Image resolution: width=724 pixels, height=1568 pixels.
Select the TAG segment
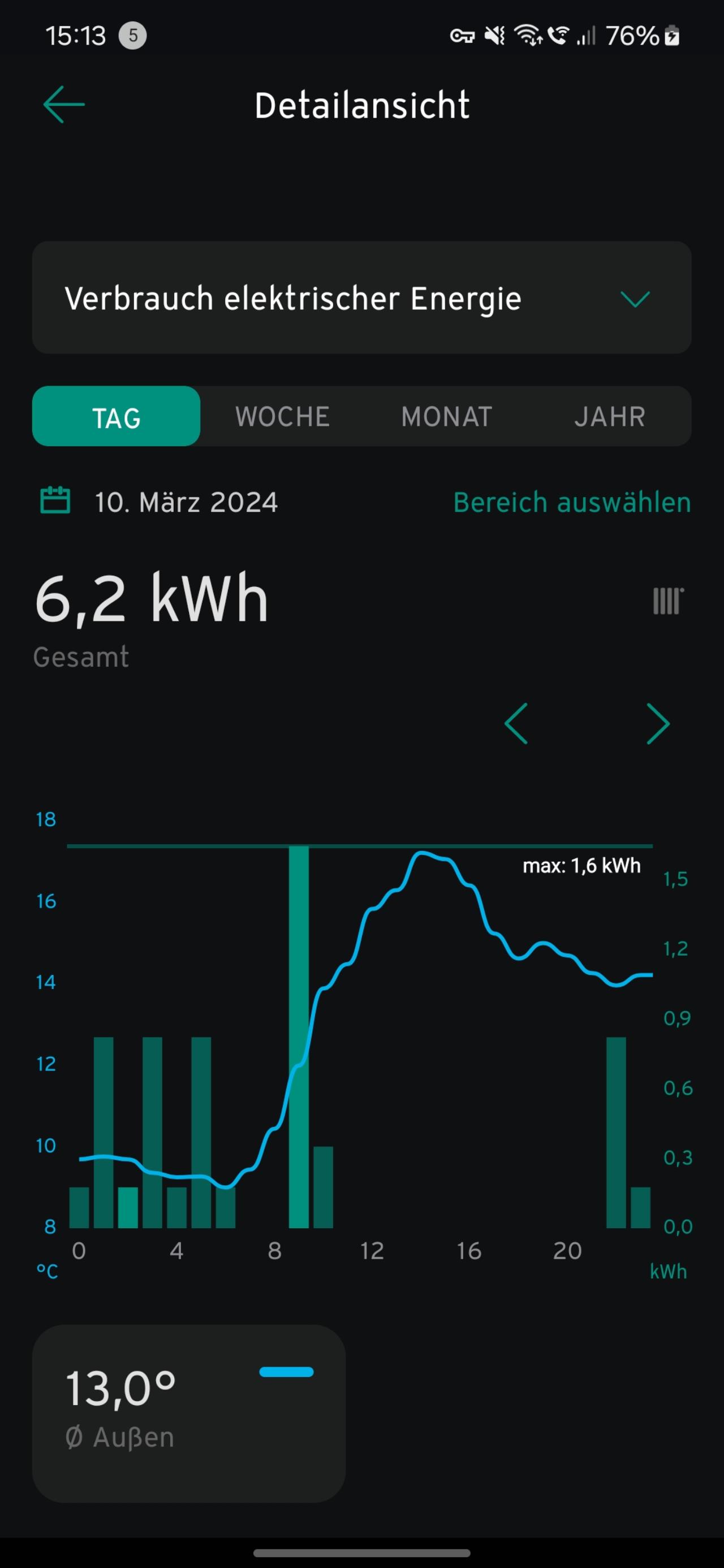tap(117, 416)
